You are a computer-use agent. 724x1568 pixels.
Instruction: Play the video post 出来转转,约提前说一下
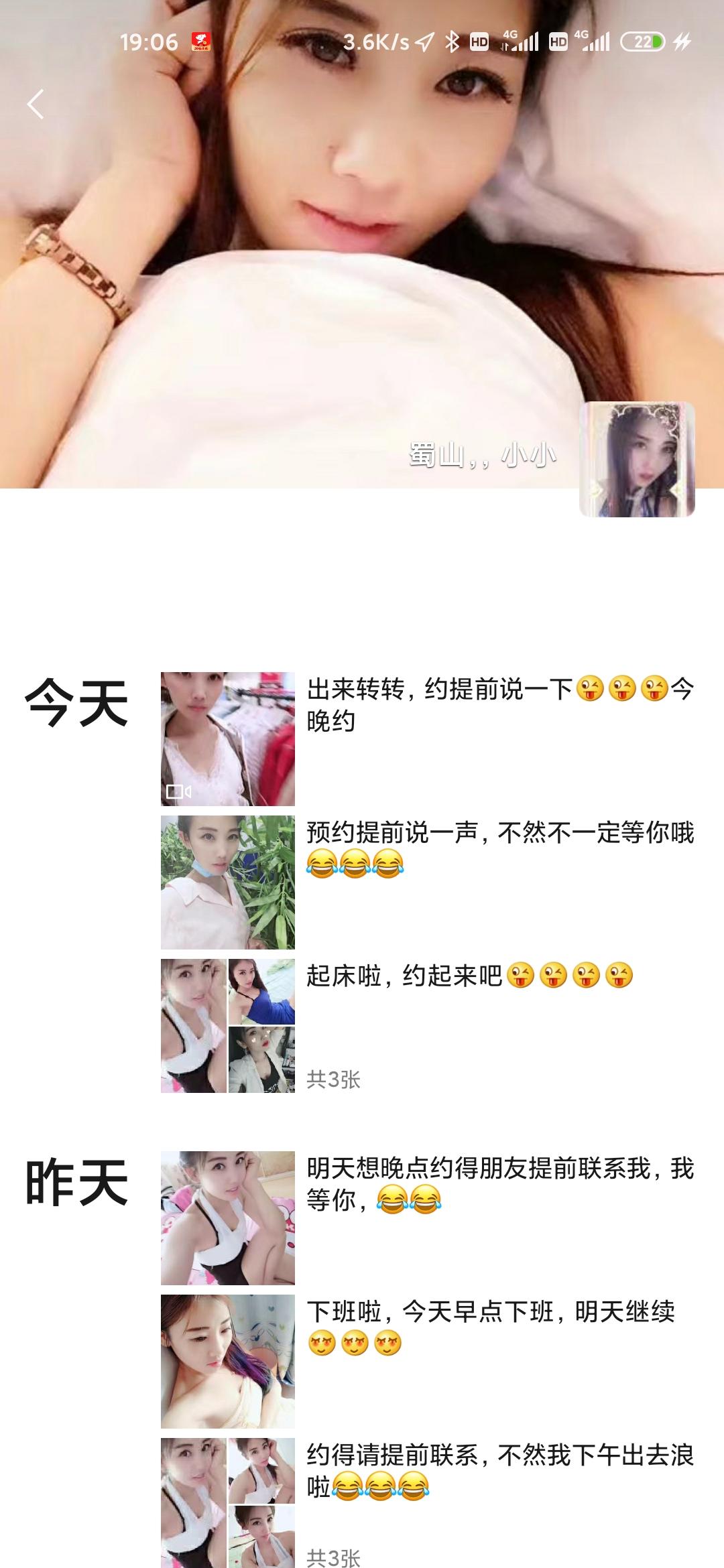[228, 738]
